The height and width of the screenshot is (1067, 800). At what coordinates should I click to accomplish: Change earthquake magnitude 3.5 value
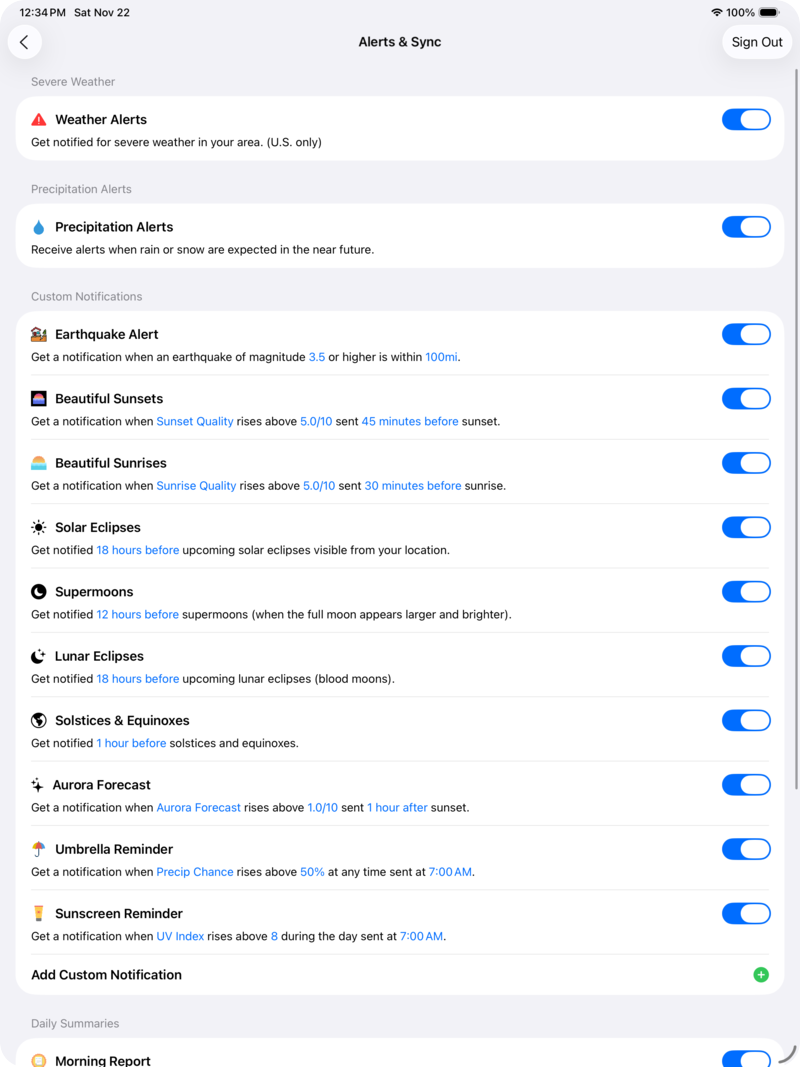coord(316,357)
